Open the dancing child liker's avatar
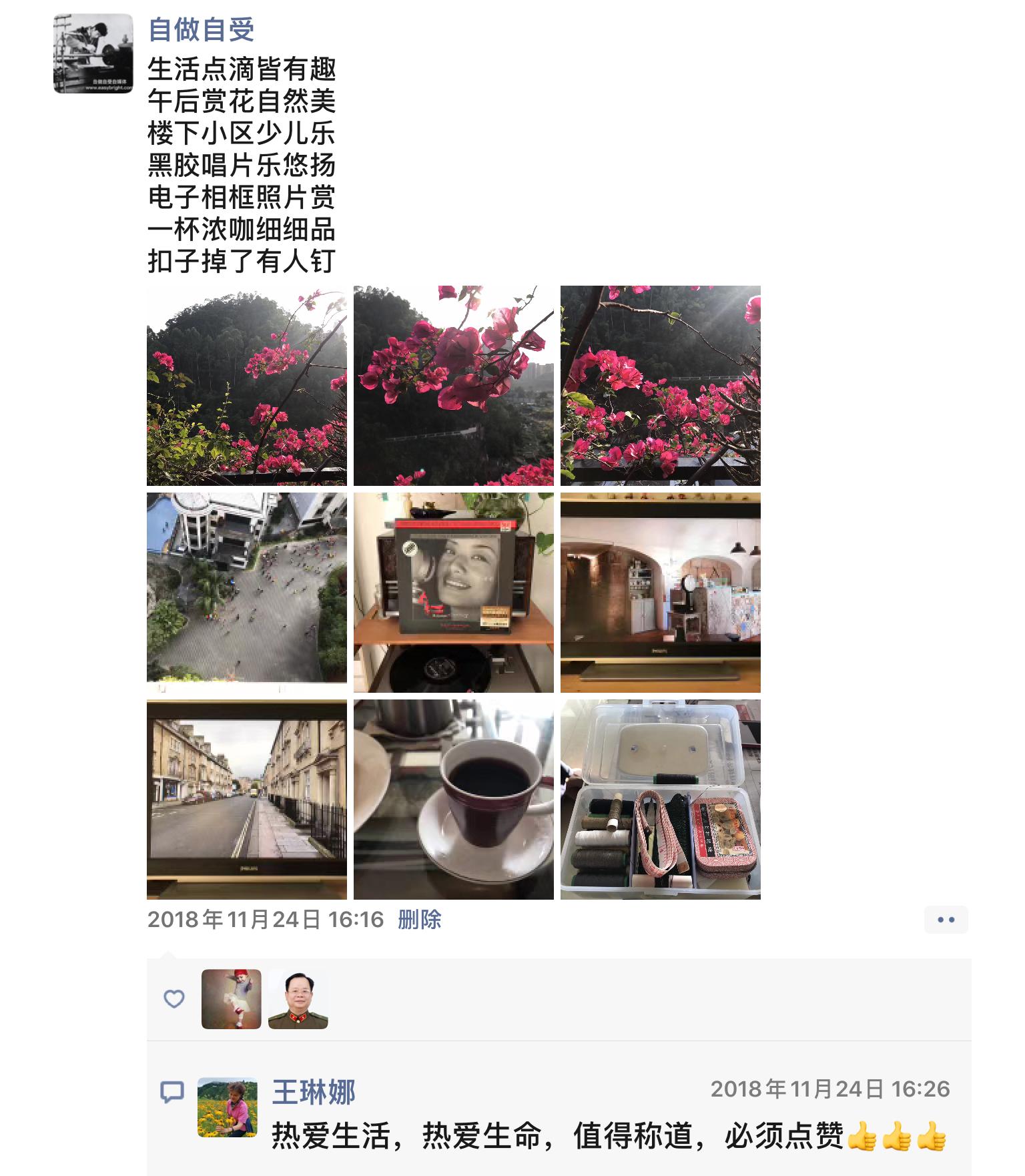Viewport: 1025px width, 1176px height. [231, 998]
